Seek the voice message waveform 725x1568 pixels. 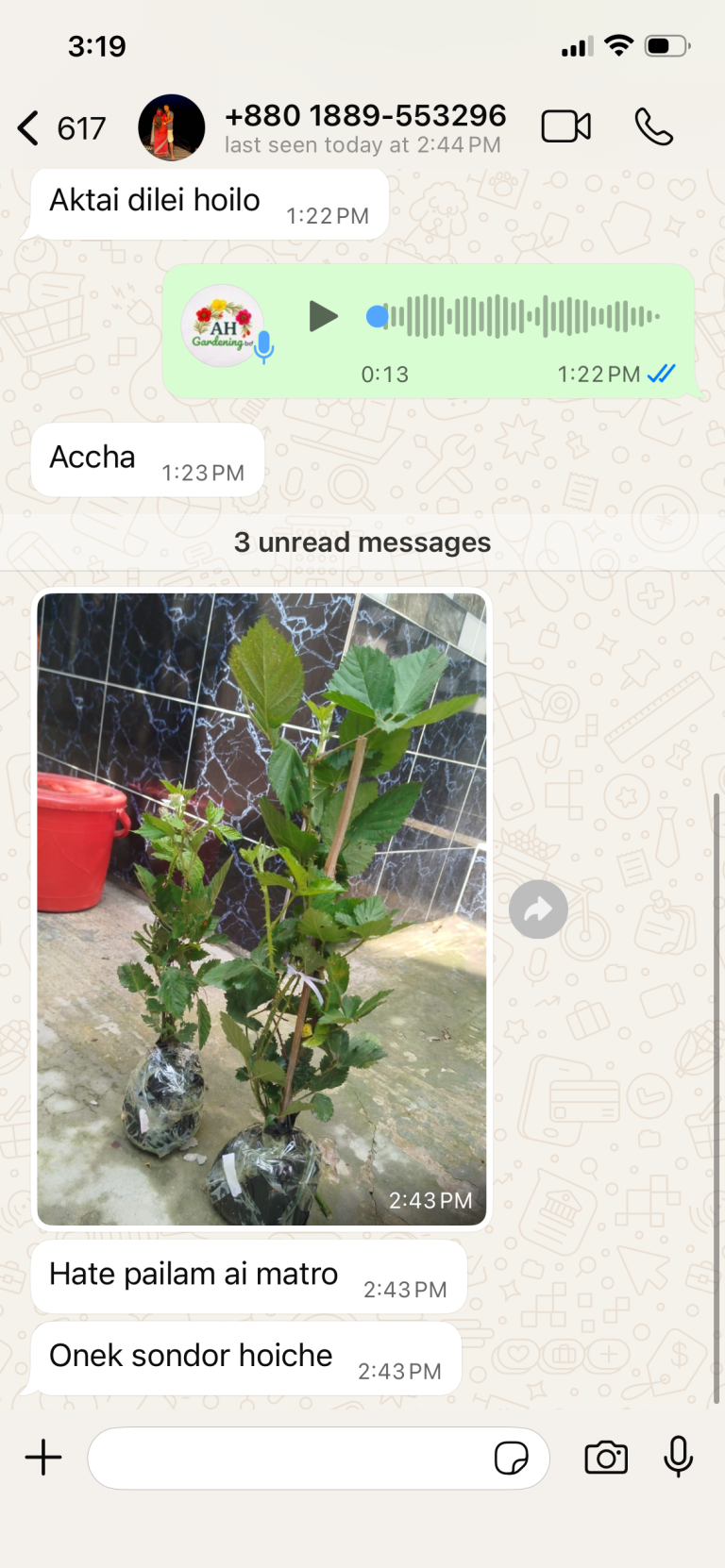tap(514, 316)
